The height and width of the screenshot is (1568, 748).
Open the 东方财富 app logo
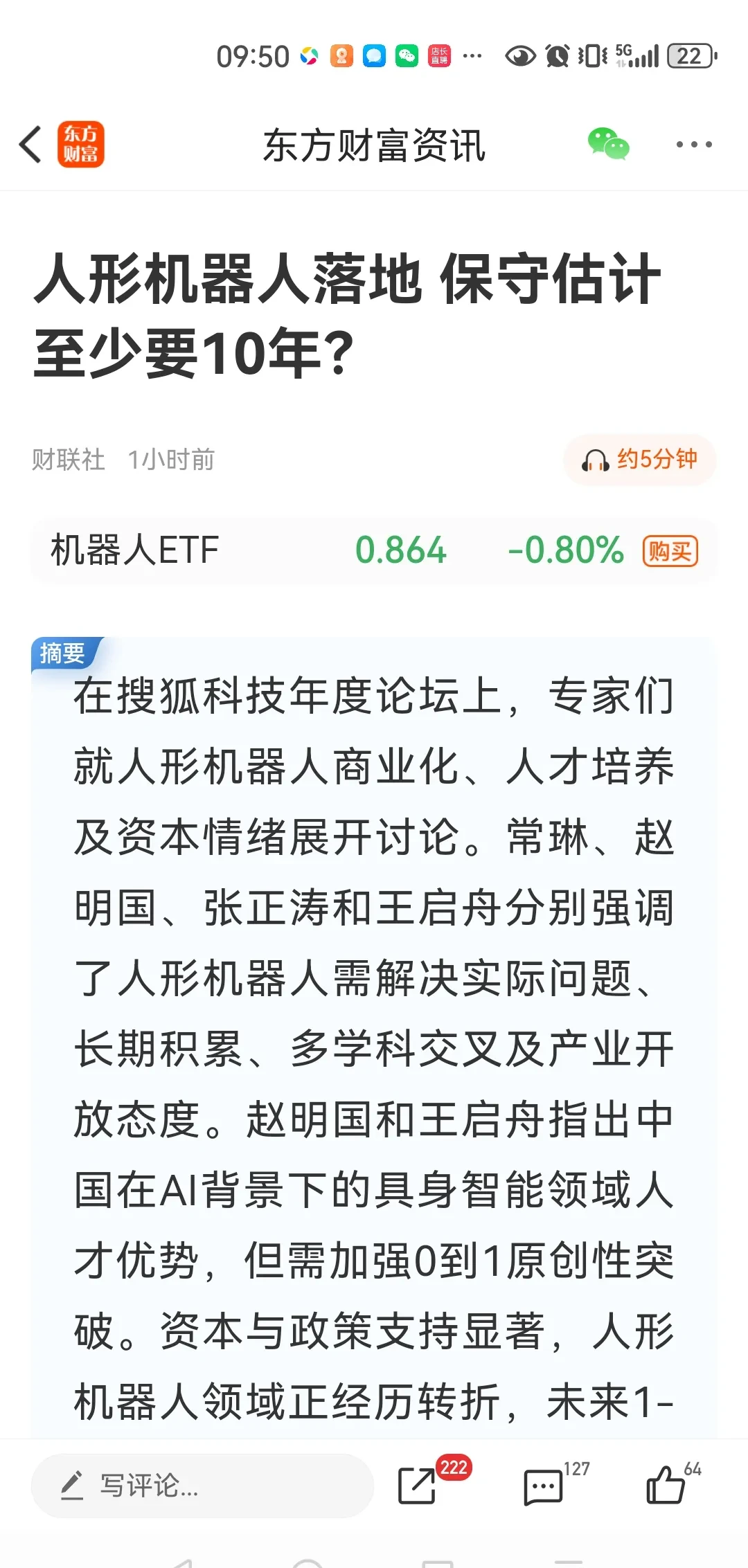[x=80, y=145]
